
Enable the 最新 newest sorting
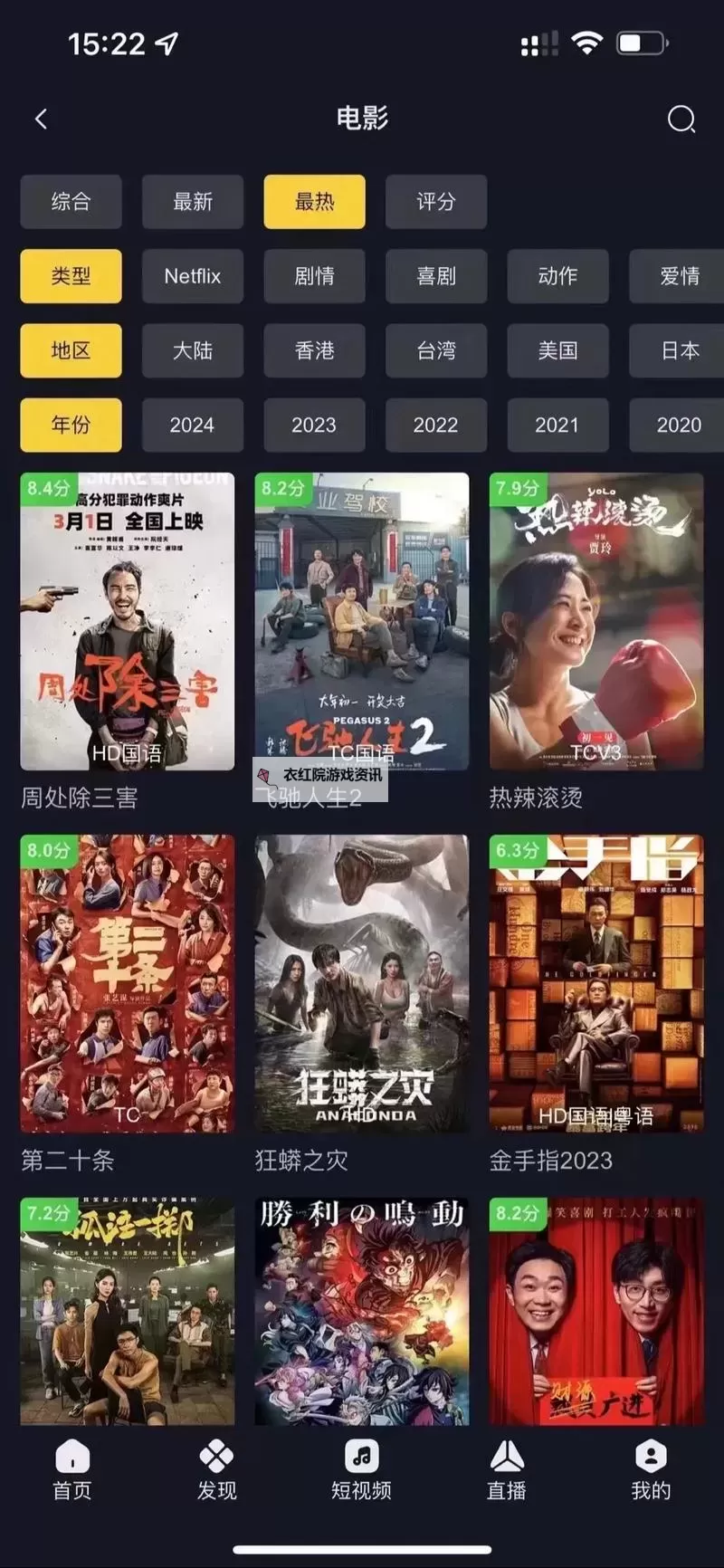pos(193,202)
